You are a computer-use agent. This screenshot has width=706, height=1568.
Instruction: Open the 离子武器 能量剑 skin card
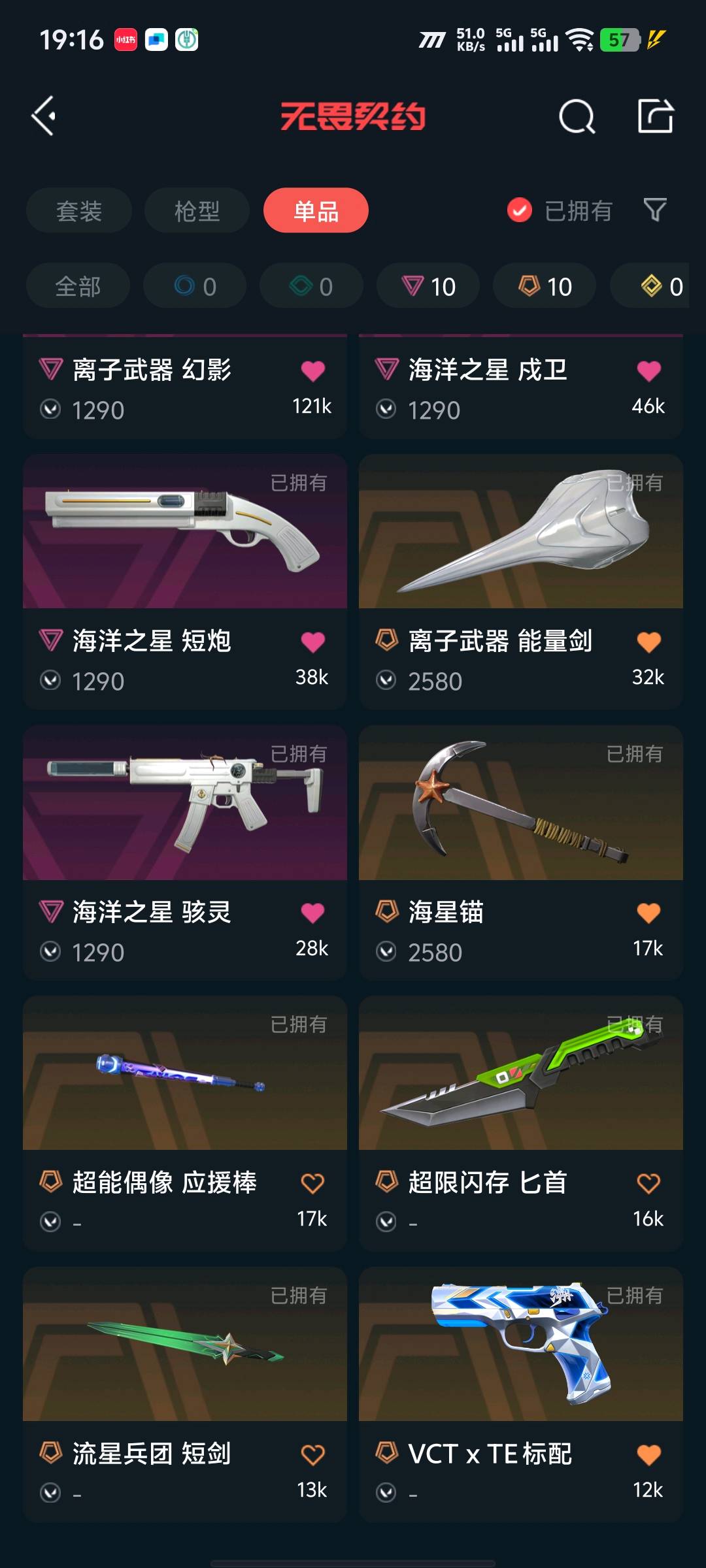[521, 532]
